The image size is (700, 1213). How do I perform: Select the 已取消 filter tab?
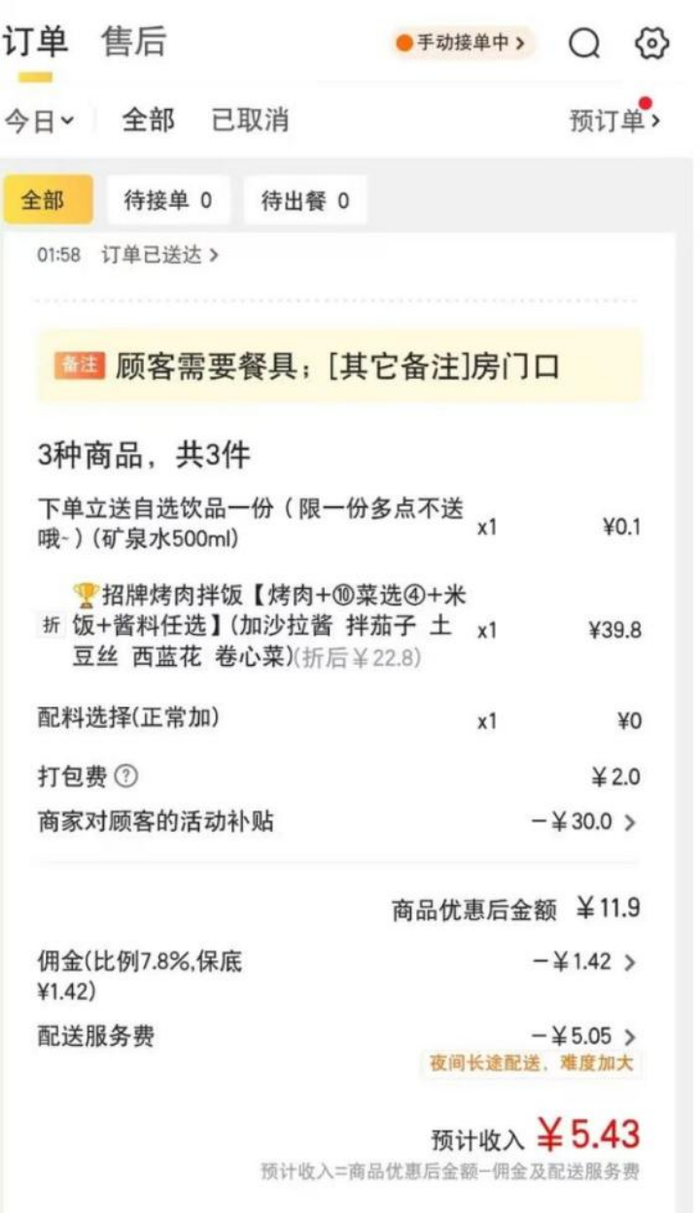(x=249, y=120)
